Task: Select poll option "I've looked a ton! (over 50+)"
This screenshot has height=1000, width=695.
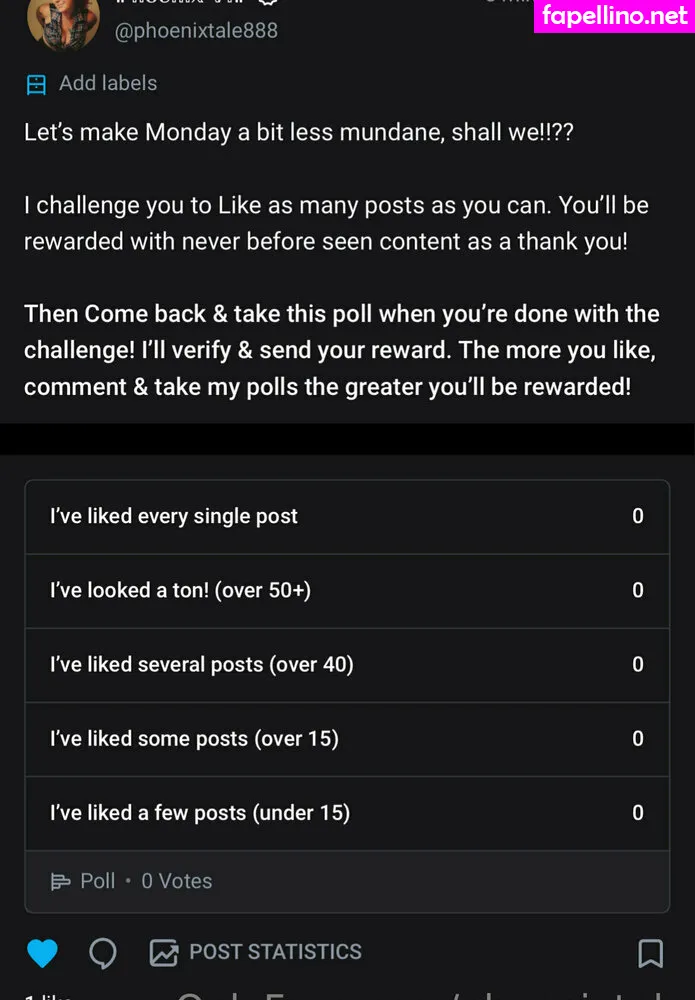Action: tap(346, 591)
